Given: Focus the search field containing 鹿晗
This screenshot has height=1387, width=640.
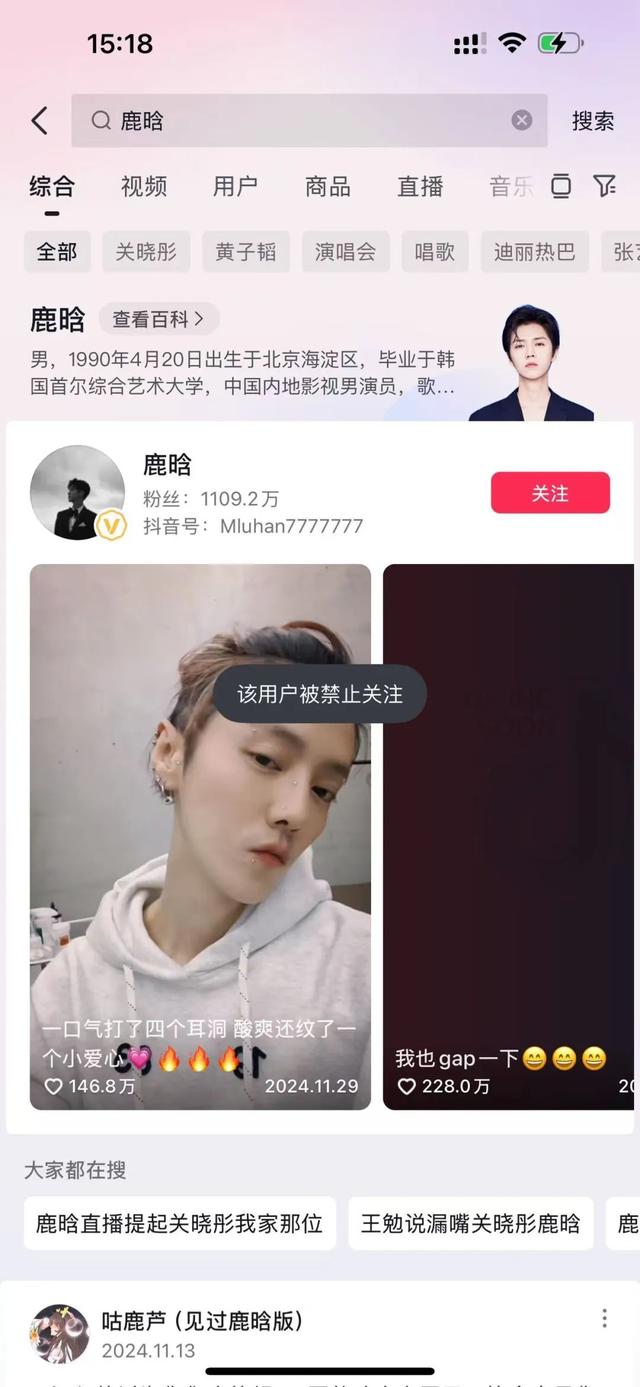Looking at the screenshot, I should (x=300, y=121).
